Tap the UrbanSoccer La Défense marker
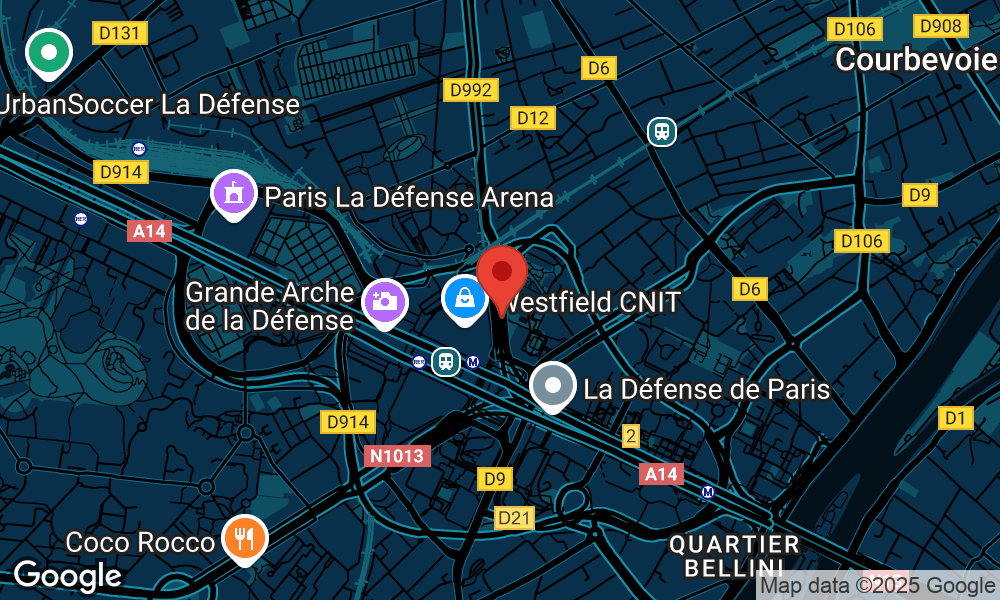The height and width of the screenshot is (600, 1000). tap(48, 53)
